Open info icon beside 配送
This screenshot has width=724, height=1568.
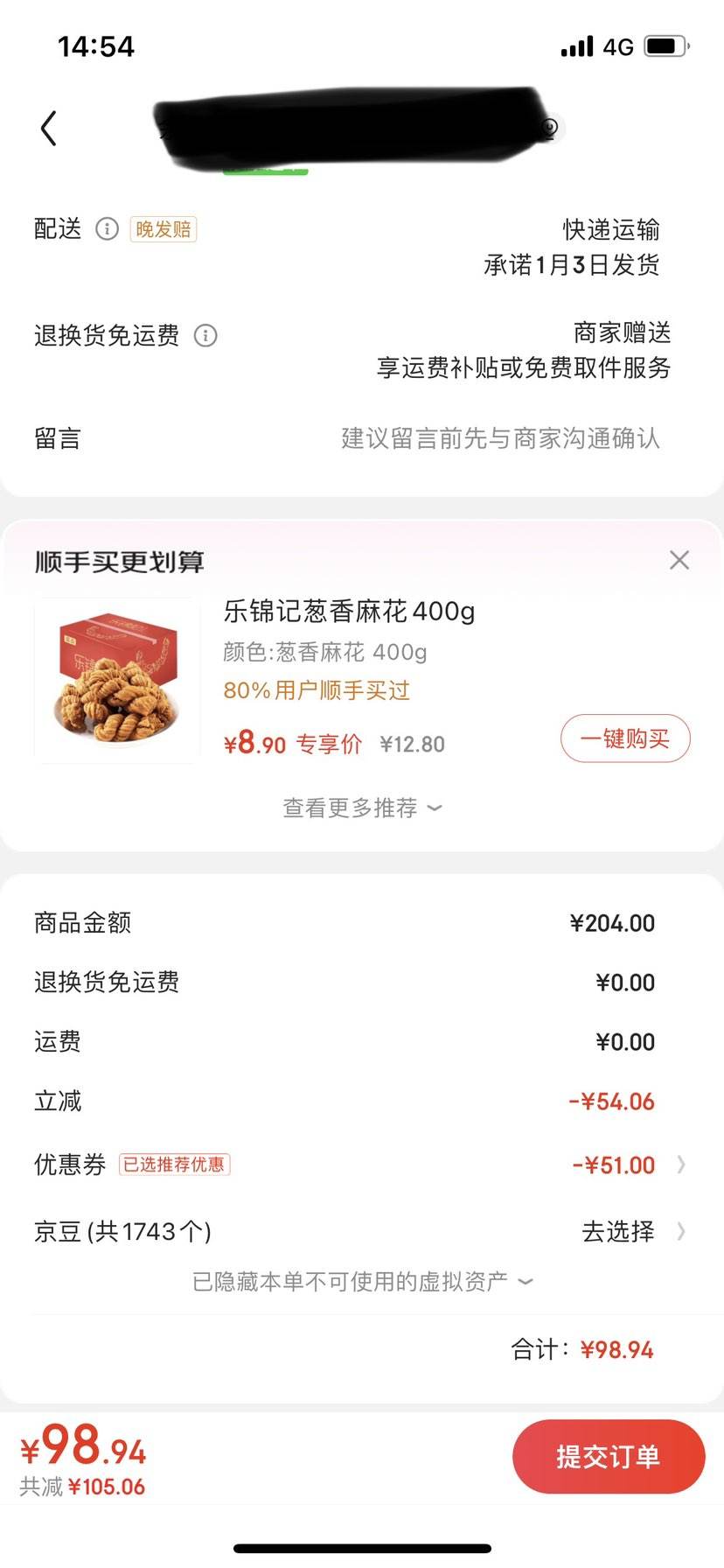click(x=107, y=229)
